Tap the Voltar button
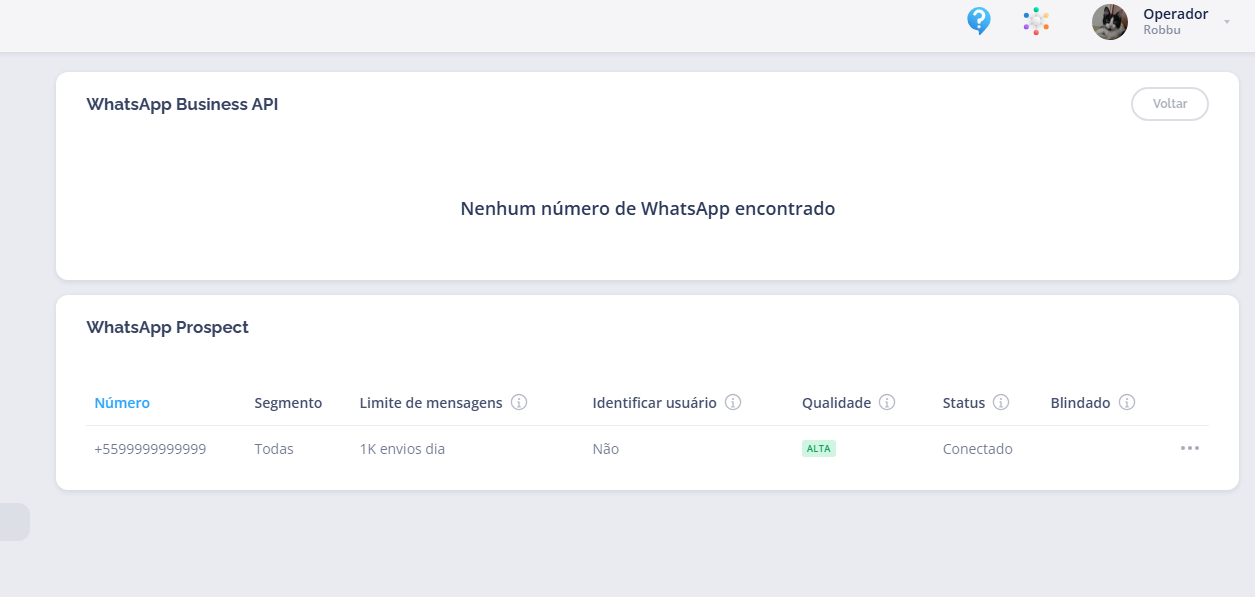Viewport: 1255px width, 597px height. click(1169, 104)
